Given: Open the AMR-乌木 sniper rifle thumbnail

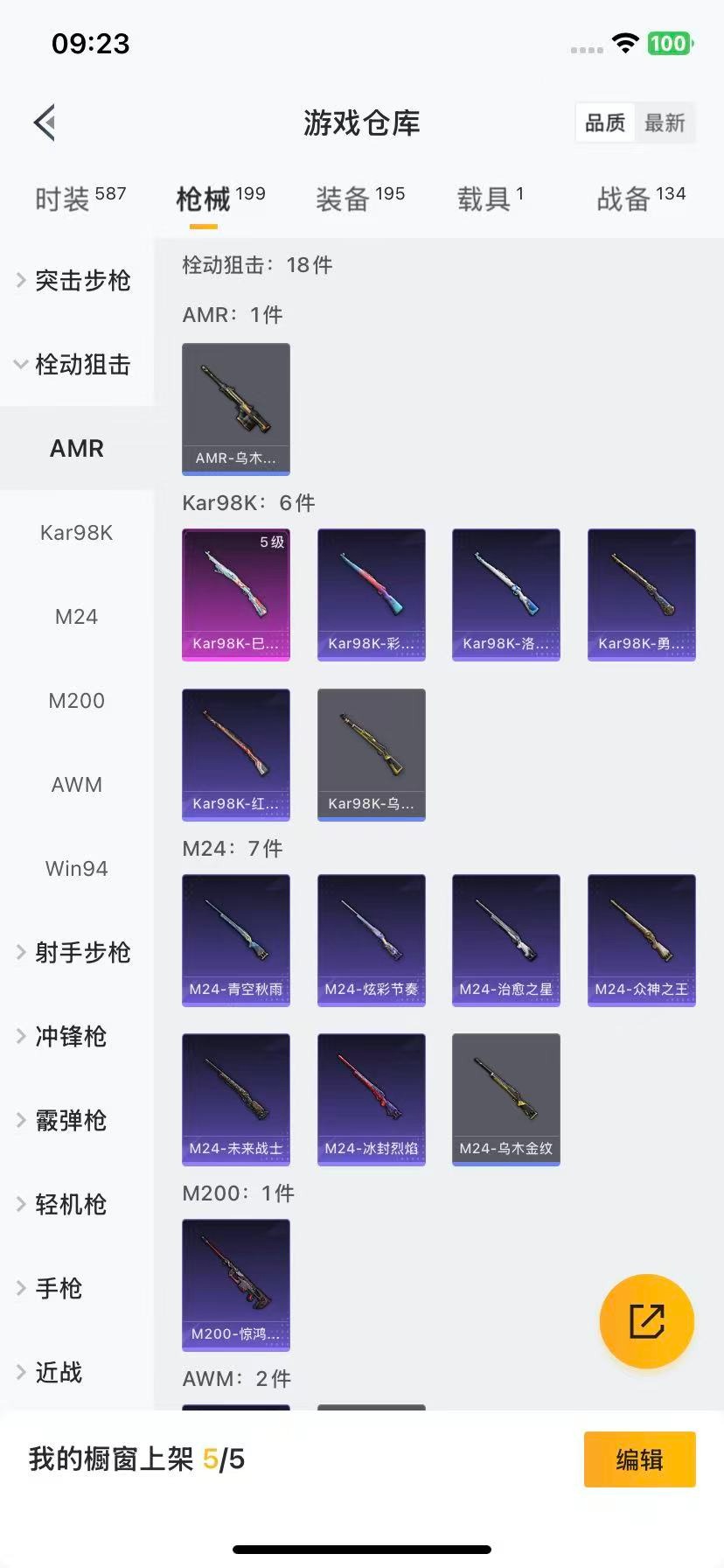Looking at the screenshot, I should click(235, 409).
